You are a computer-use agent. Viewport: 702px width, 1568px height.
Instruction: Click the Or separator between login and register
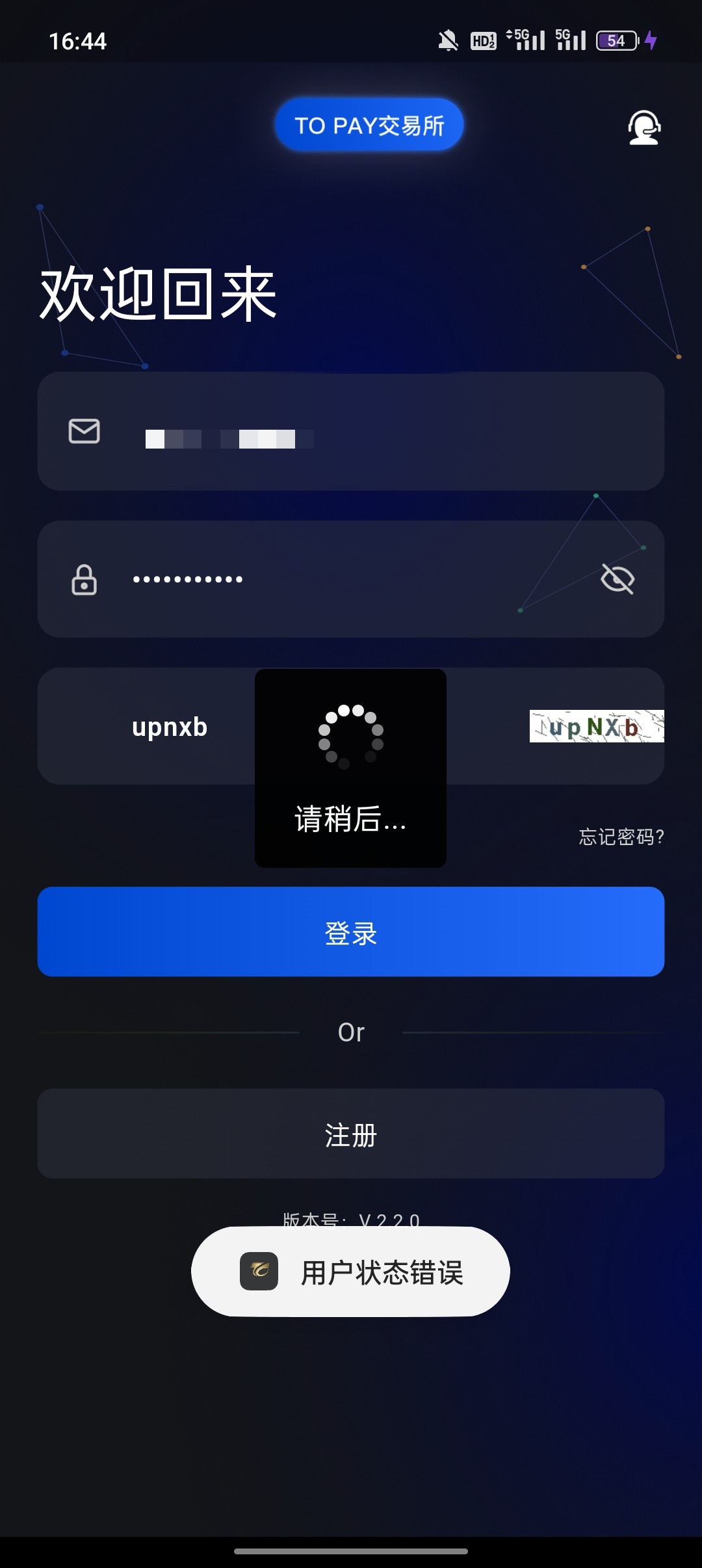(x=351, y=1032)
